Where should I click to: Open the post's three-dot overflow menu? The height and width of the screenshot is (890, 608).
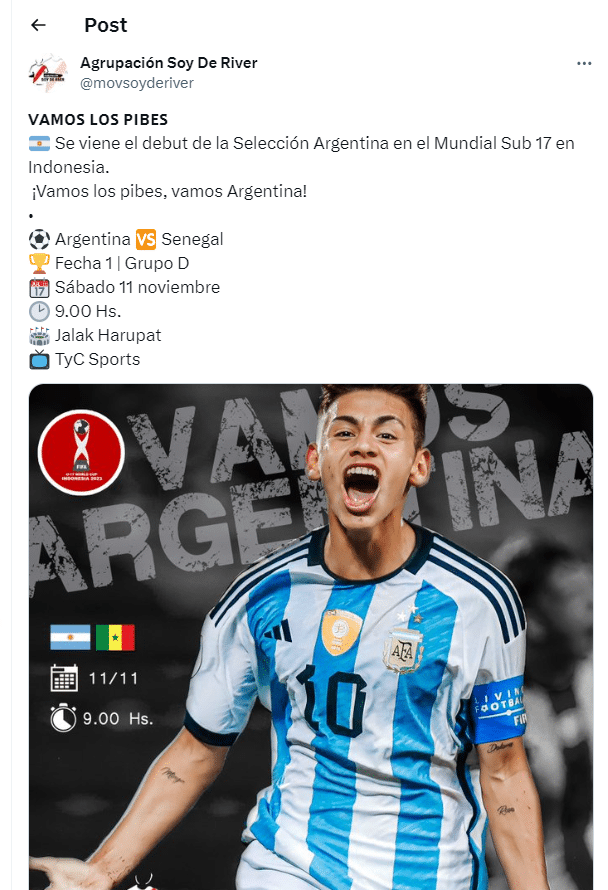tap(584, 63)
